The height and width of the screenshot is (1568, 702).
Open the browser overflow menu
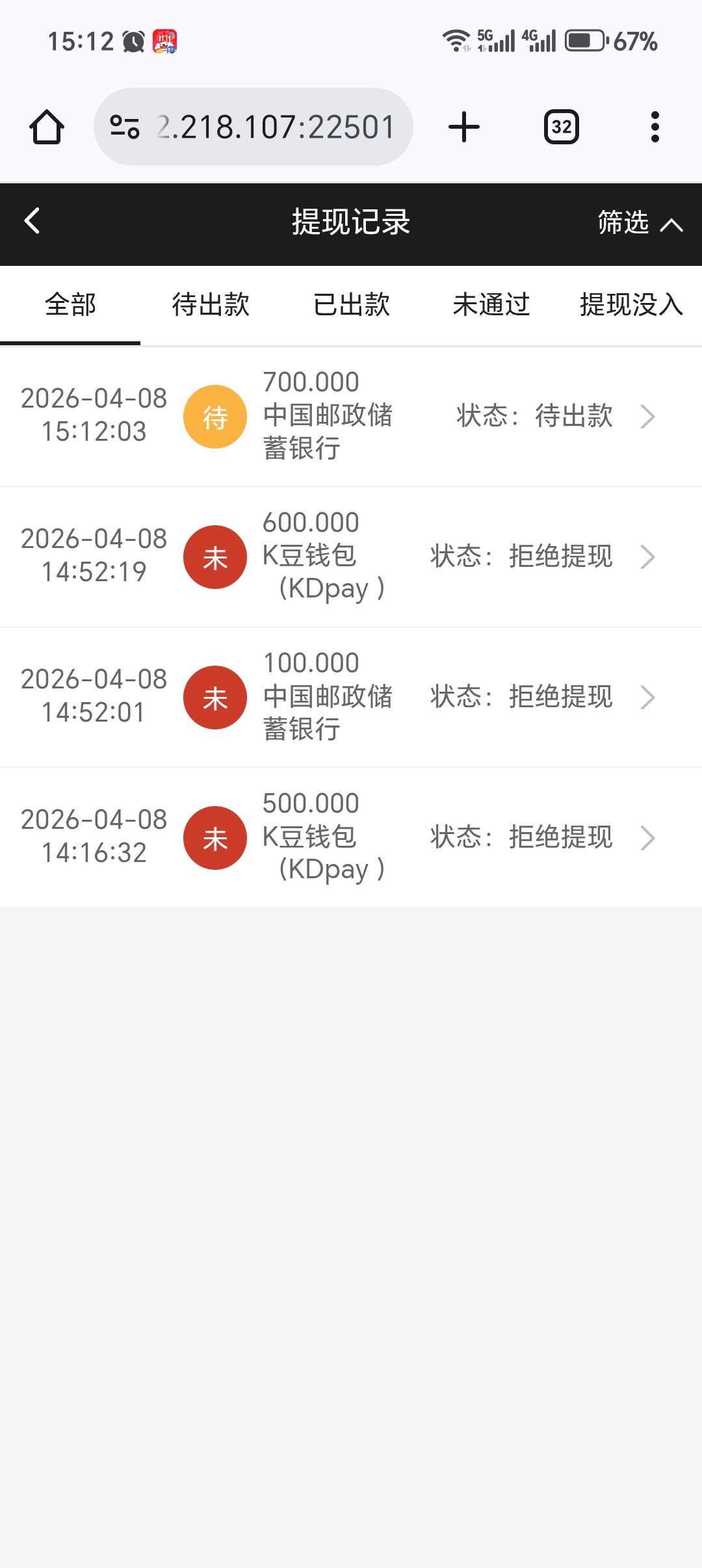[655, 127]
